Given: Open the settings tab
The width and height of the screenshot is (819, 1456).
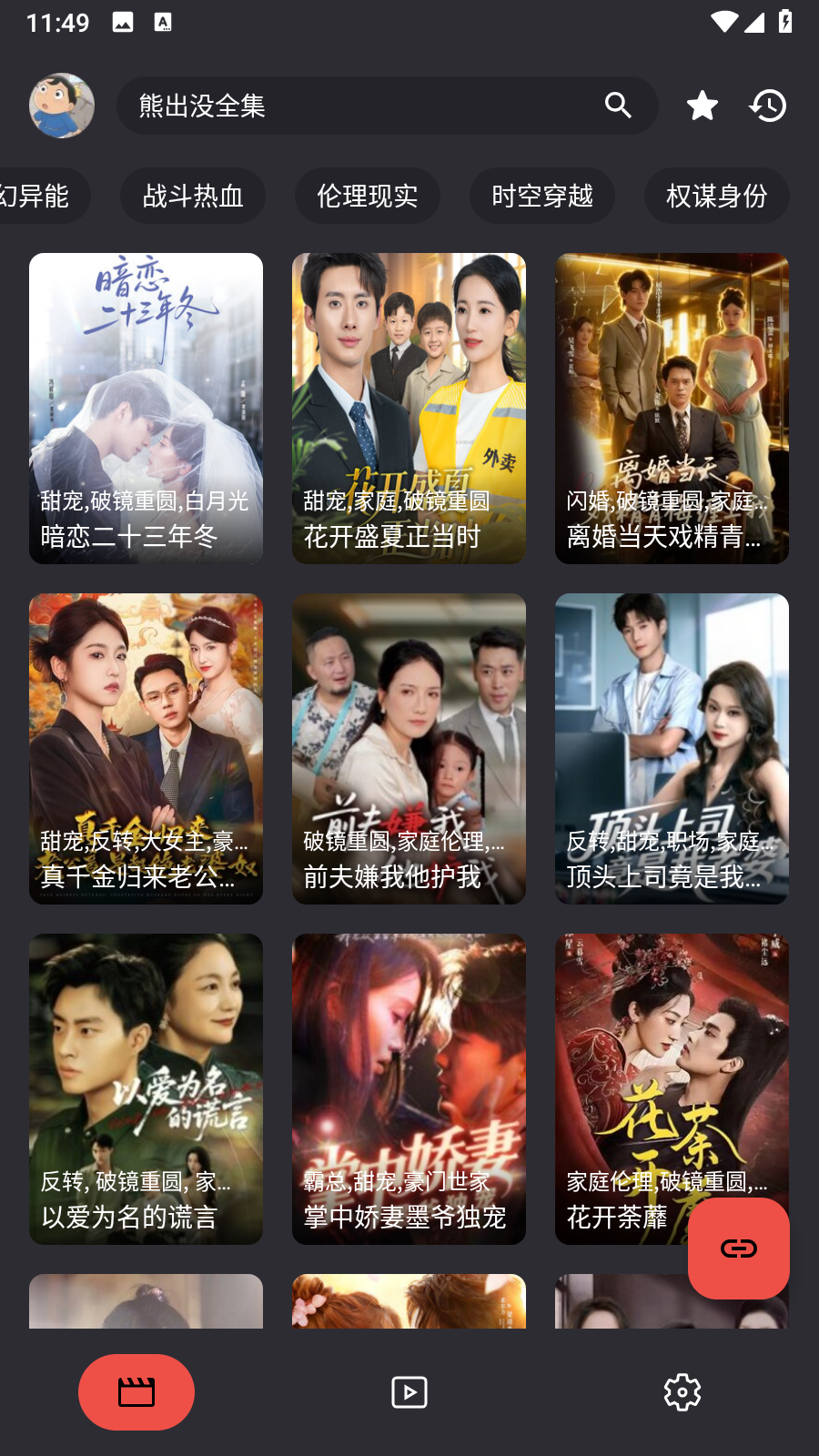Looking at the screenshot, I should click(682, 1392).
